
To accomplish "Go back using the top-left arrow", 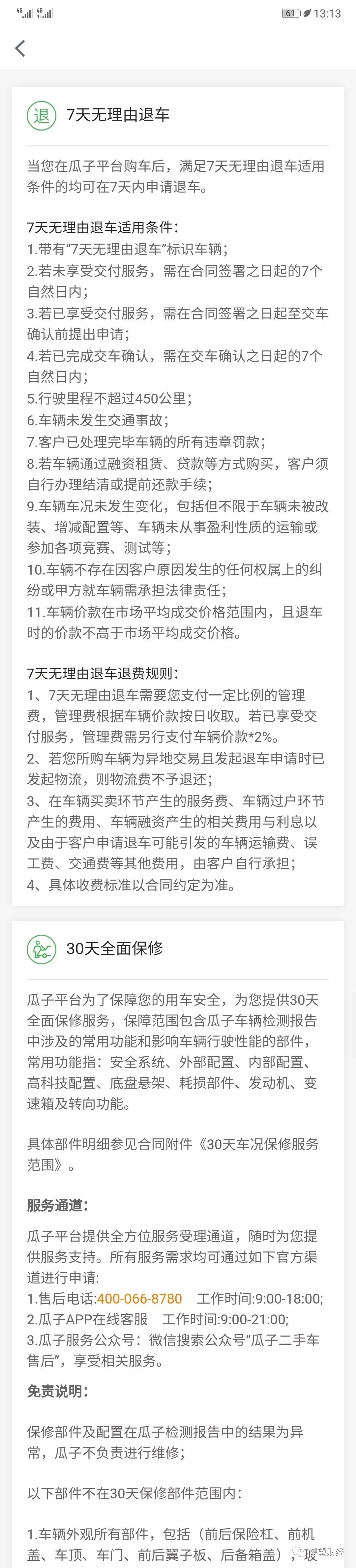I will 20,48.
